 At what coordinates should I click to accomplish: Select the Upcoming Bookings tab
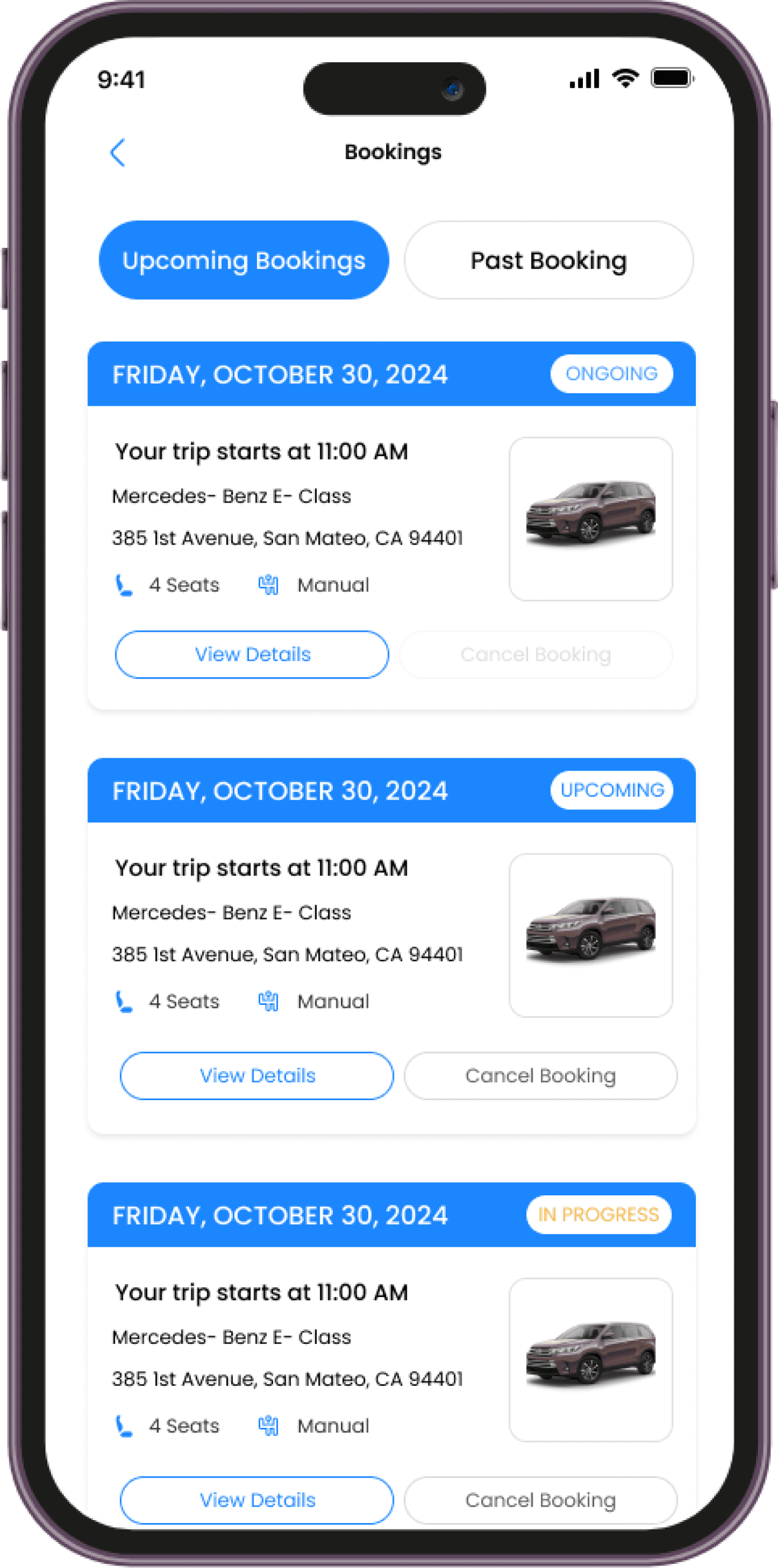(x=244, y=260)
